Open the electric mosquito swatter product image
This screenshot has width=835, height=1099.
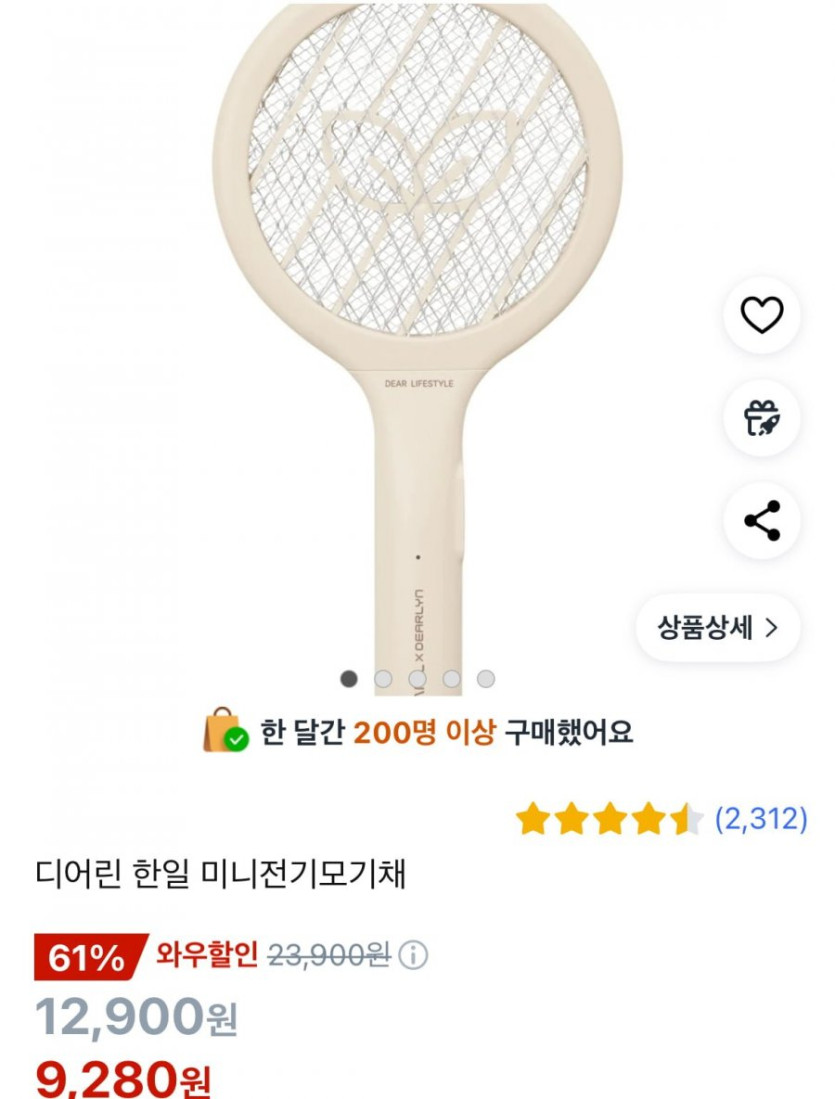tap(417, 330)
